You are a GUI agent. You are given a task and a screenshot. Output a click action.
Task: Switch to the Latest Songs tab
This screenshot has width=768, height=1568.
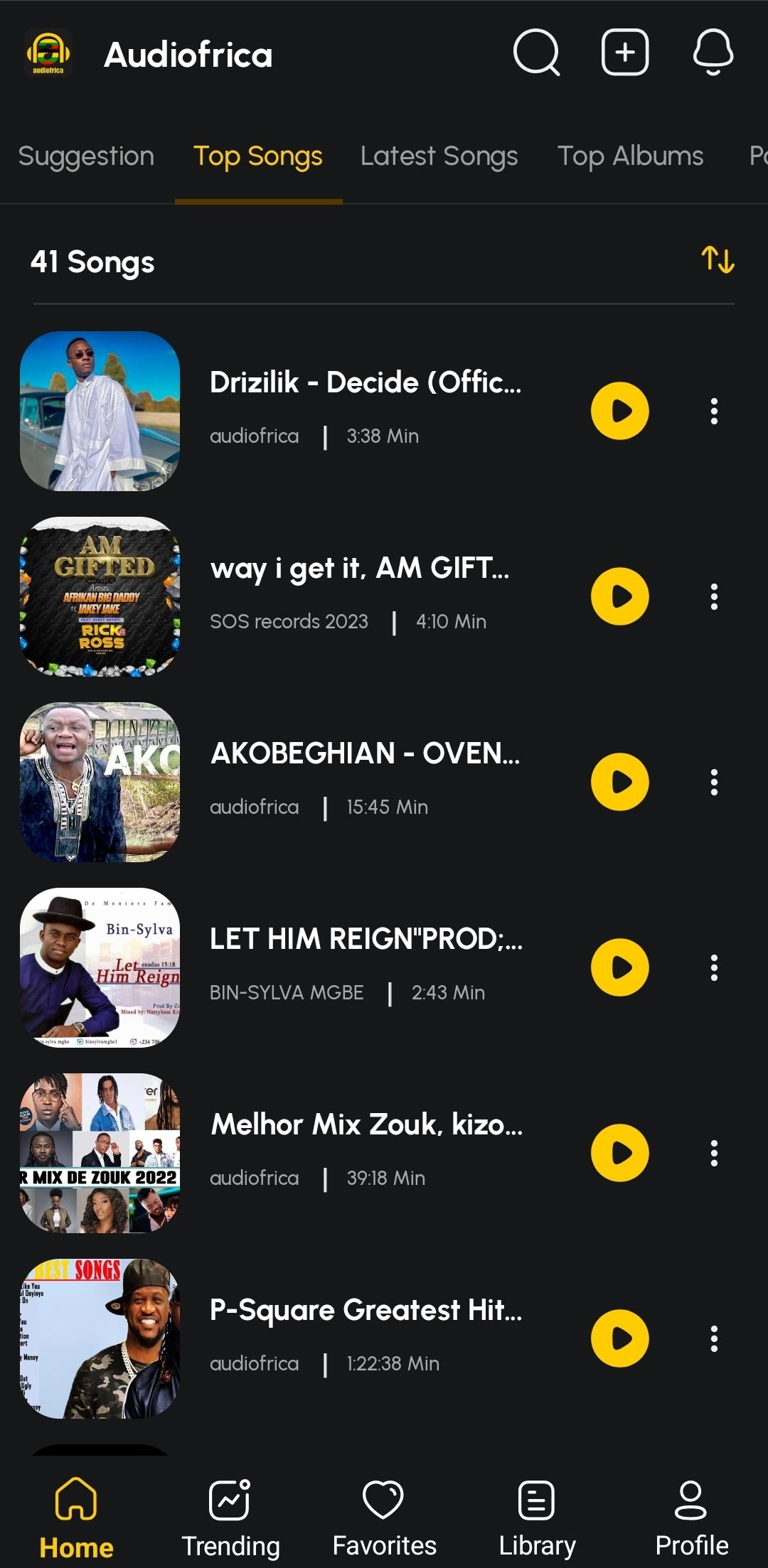pyautogui.click(x=439, y=156)
